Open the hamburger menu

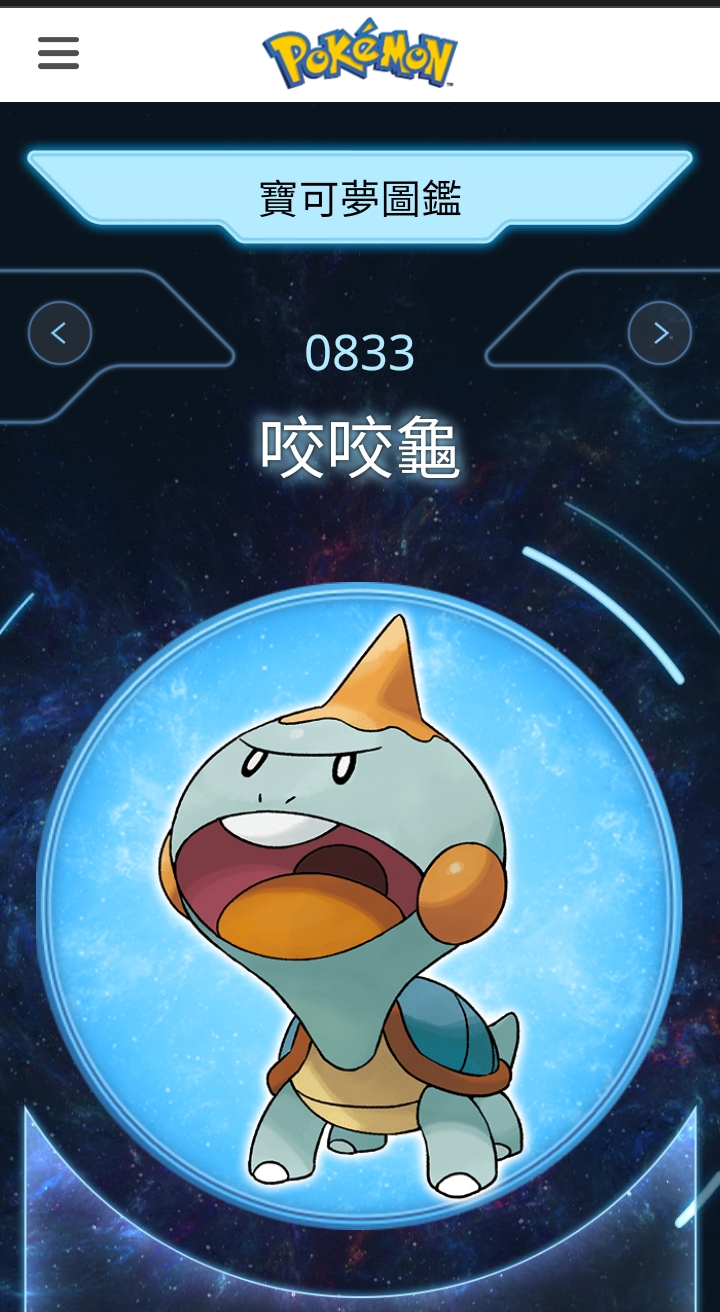[58, 53]
